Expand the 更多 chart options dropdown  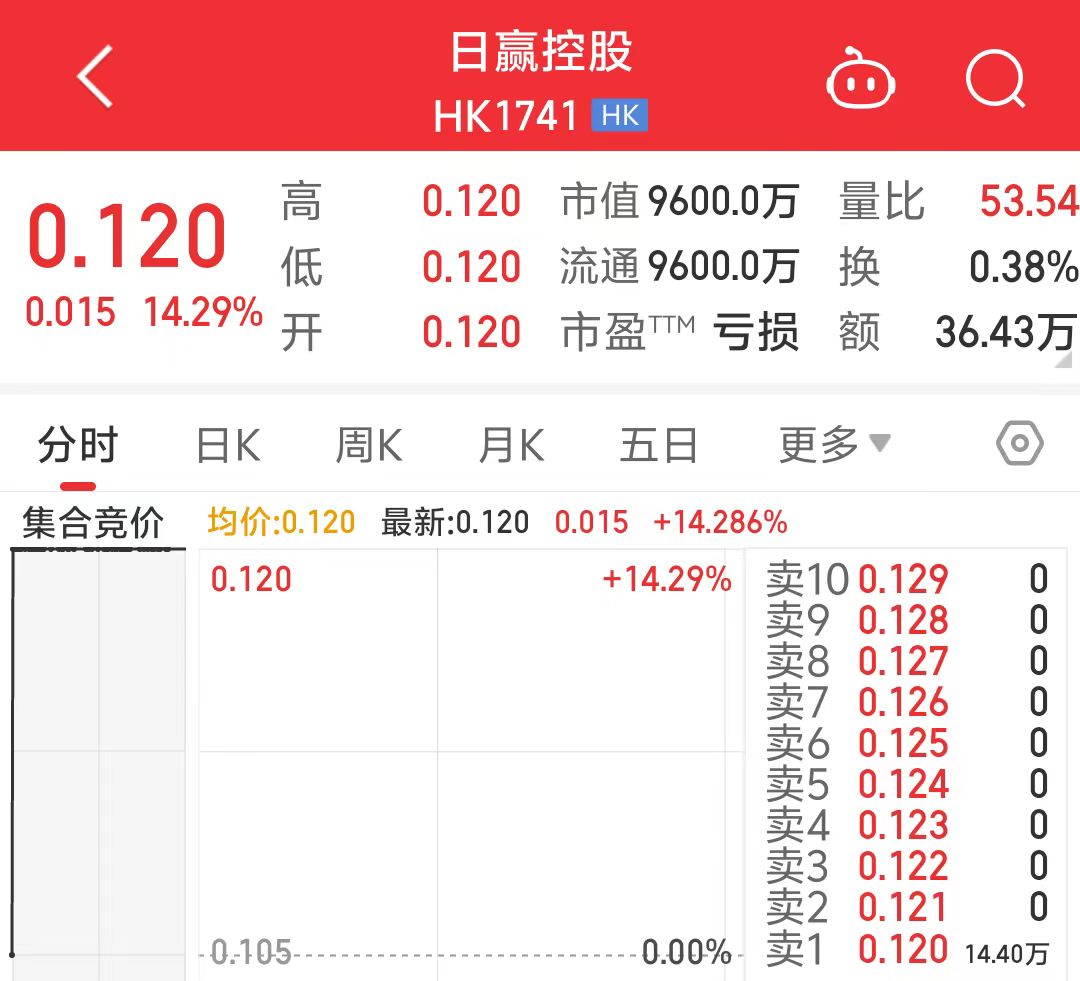click(833, 444)
